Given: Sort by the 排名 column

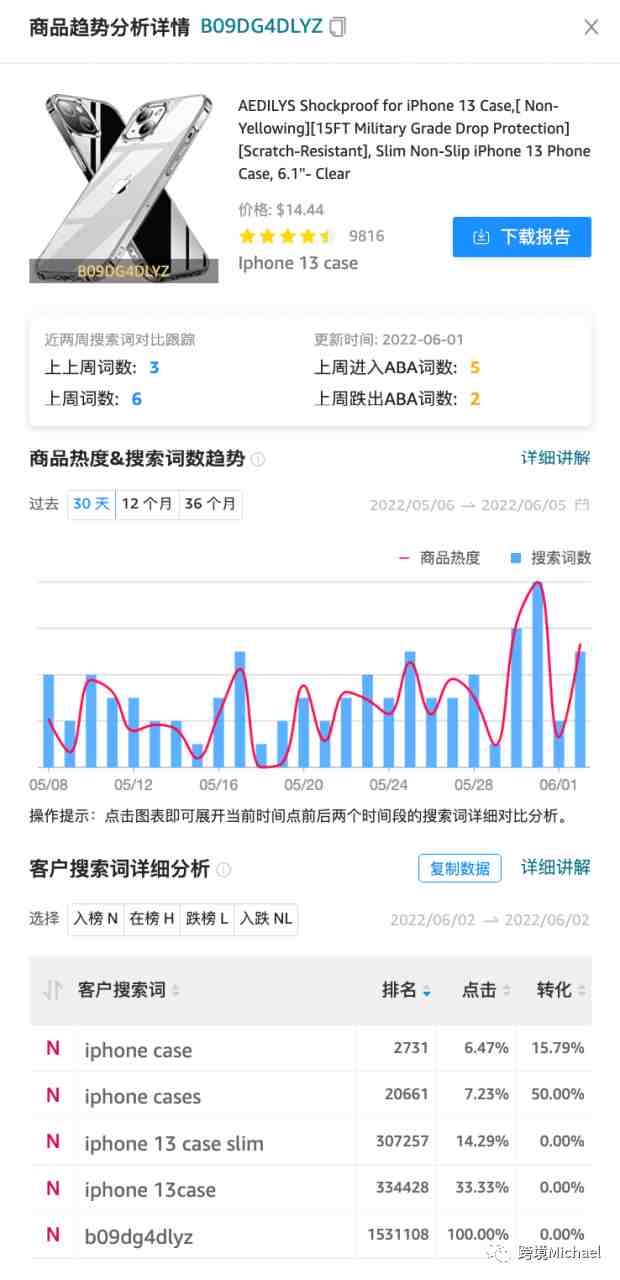Looking at the screenshot, I should (406, 990).
